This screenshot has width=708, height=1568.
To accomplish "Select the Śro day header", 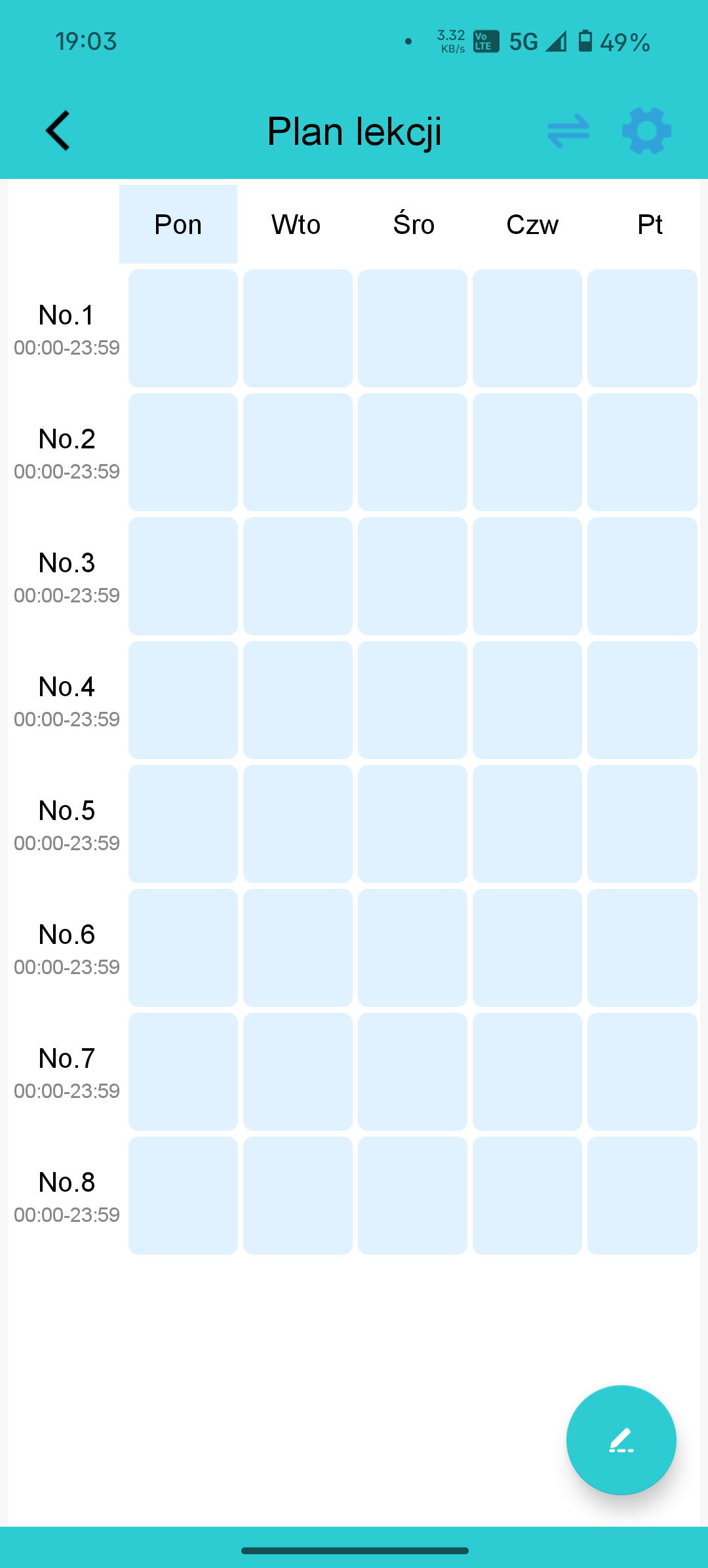I will [414, 224].
